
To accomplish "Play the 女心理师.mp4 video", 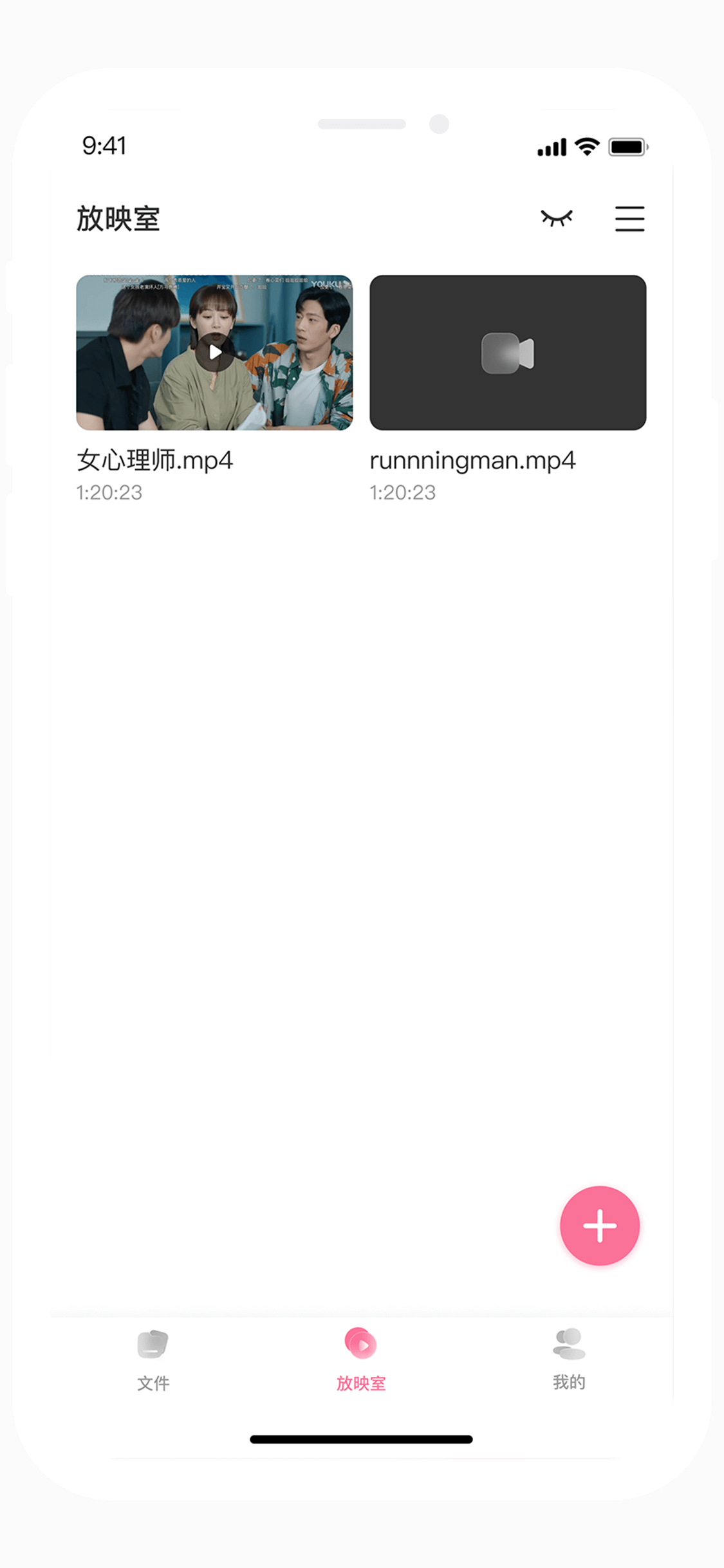I will pos(215,352).
